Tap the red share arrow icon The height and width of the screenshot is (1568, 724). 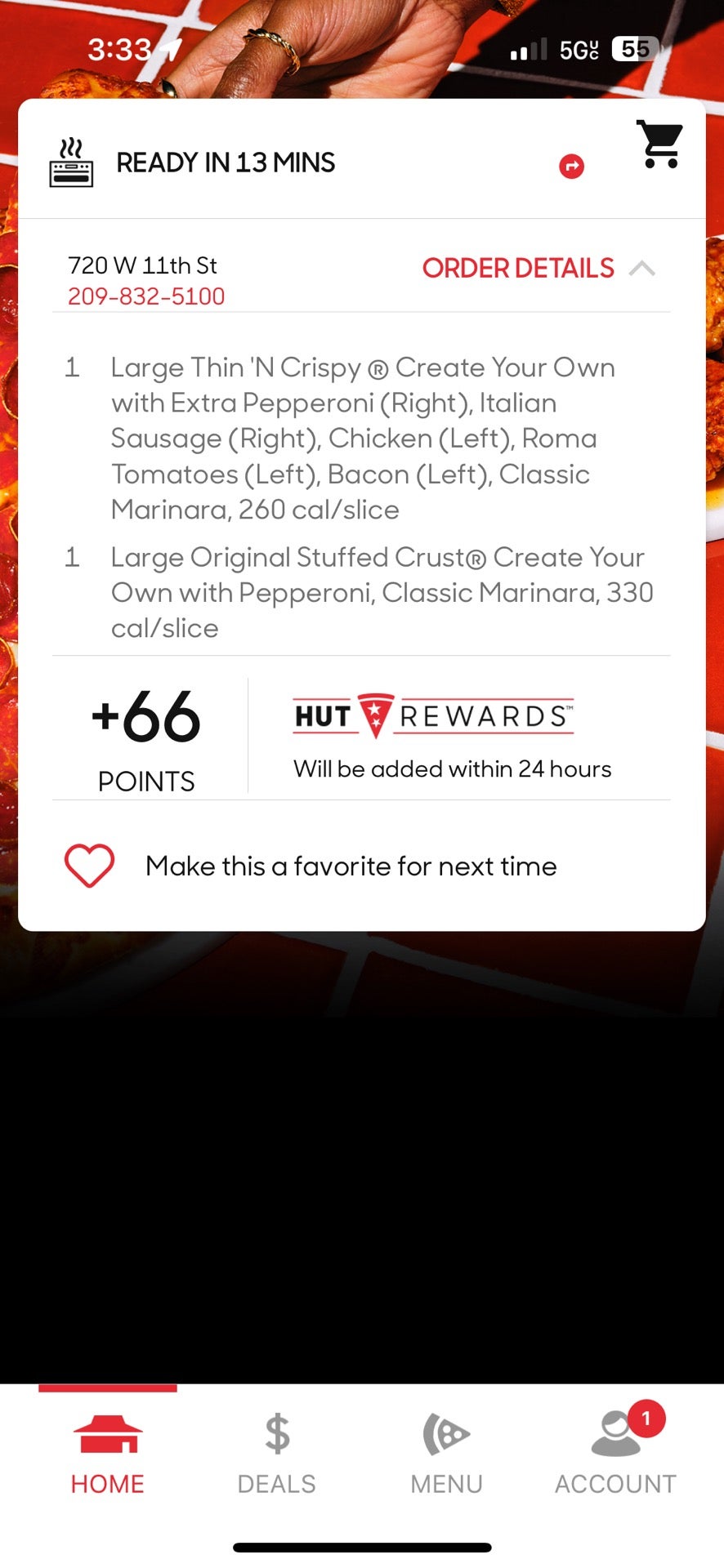(x=571, y=166)
